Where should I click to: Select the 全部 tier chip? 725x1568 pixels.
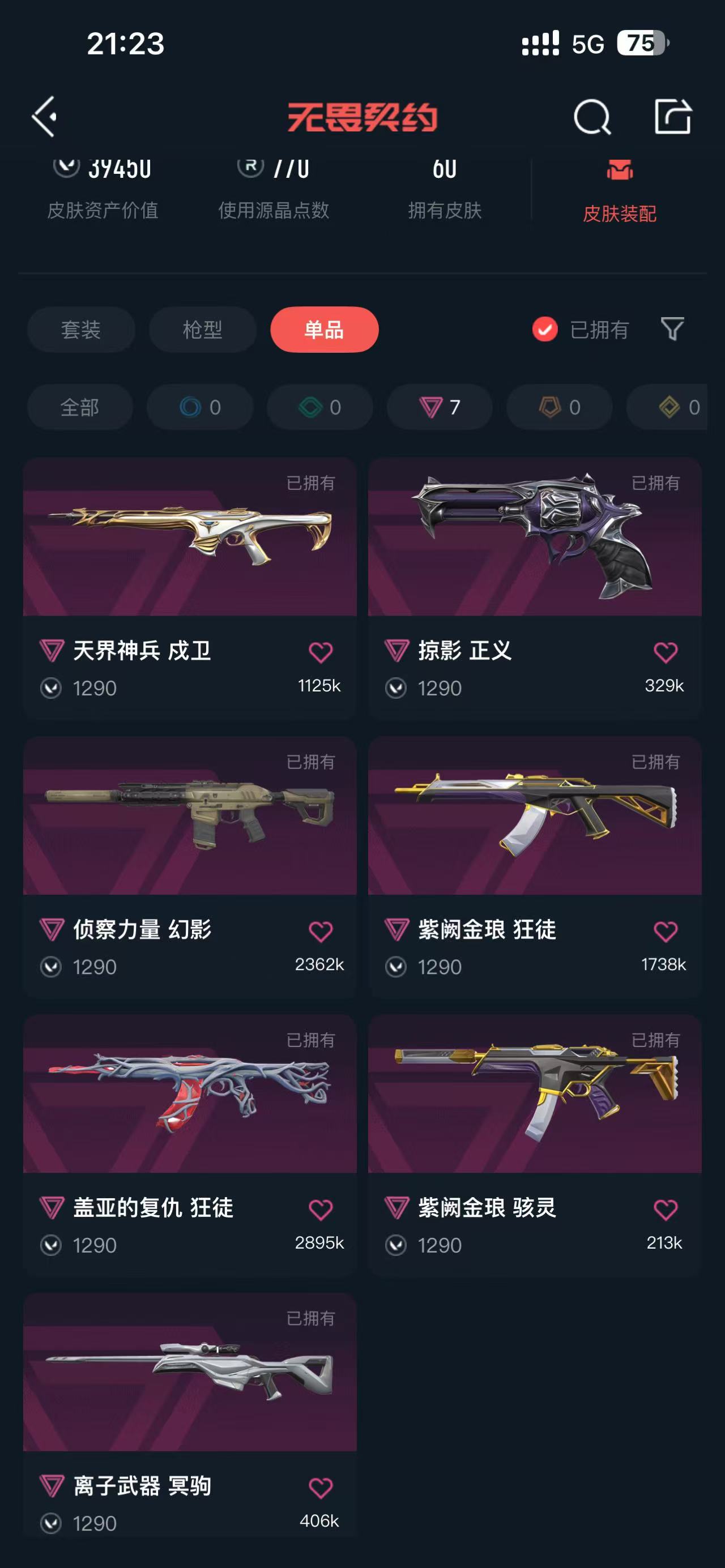[x=80, y=407]
